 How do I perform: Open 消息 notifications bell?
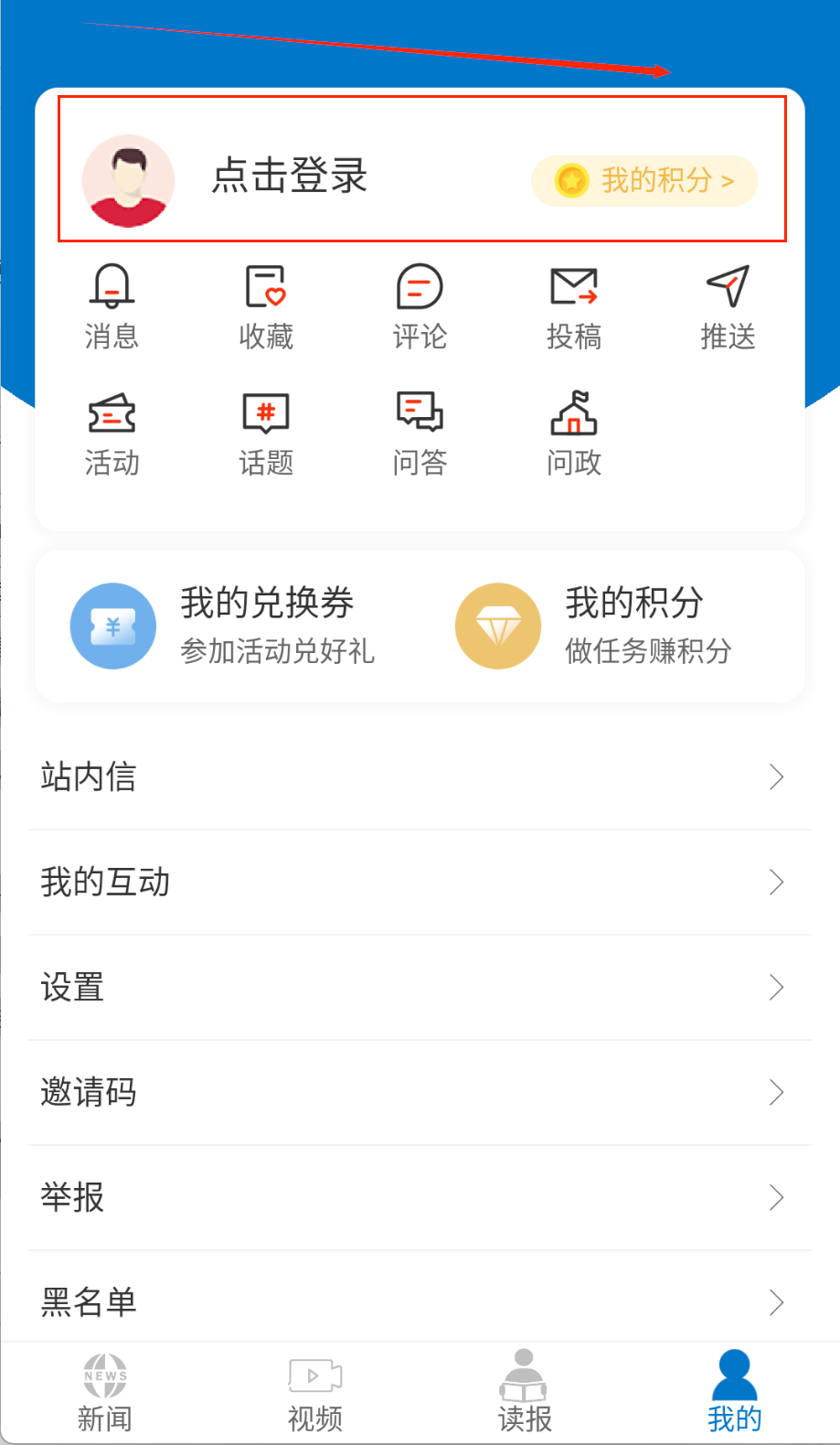[x=112, y=306]
